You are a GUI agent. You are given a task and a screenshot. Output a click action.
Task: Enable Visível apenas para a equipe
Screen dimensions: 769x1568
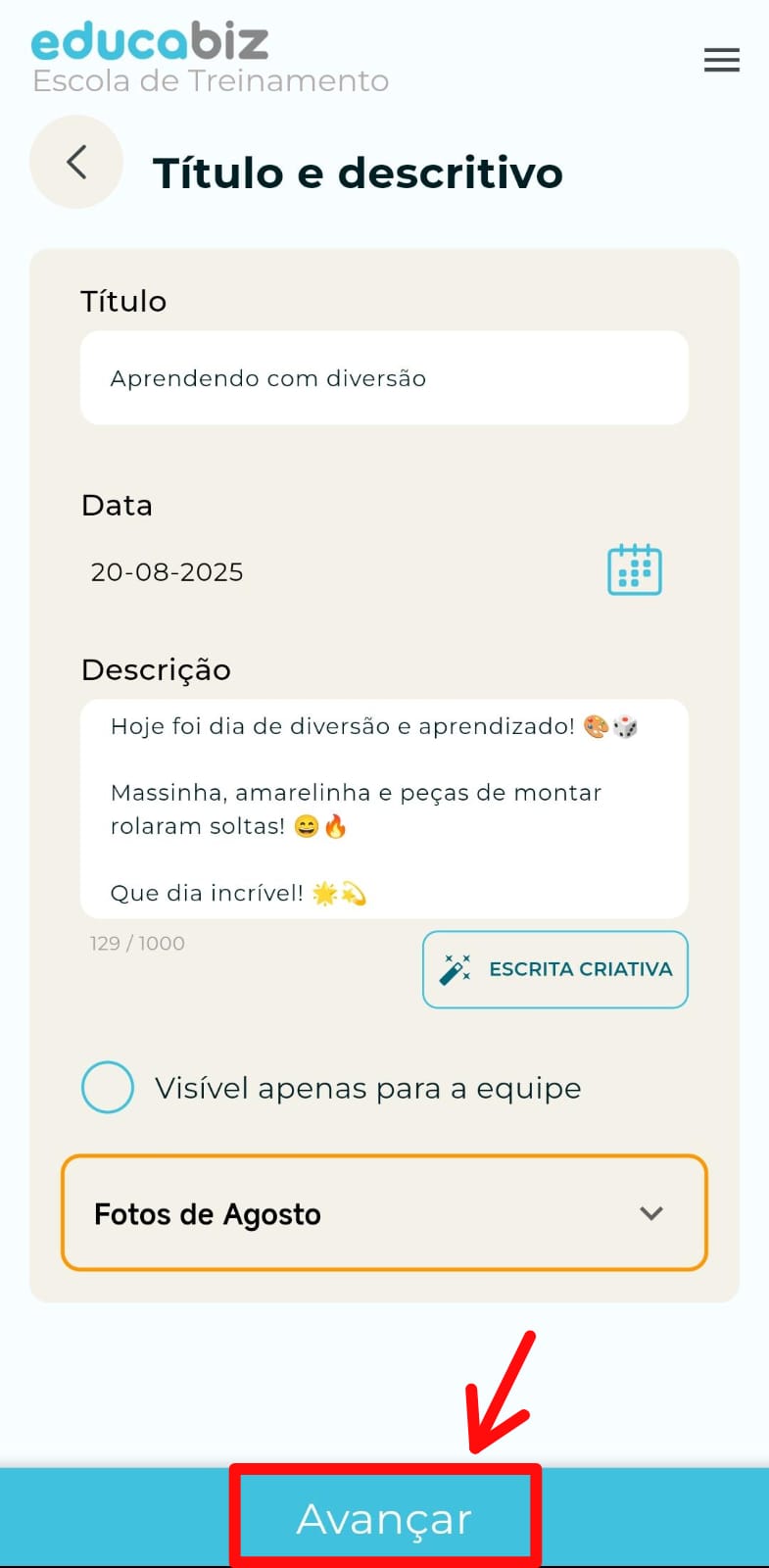click(x=108, y=1088)
